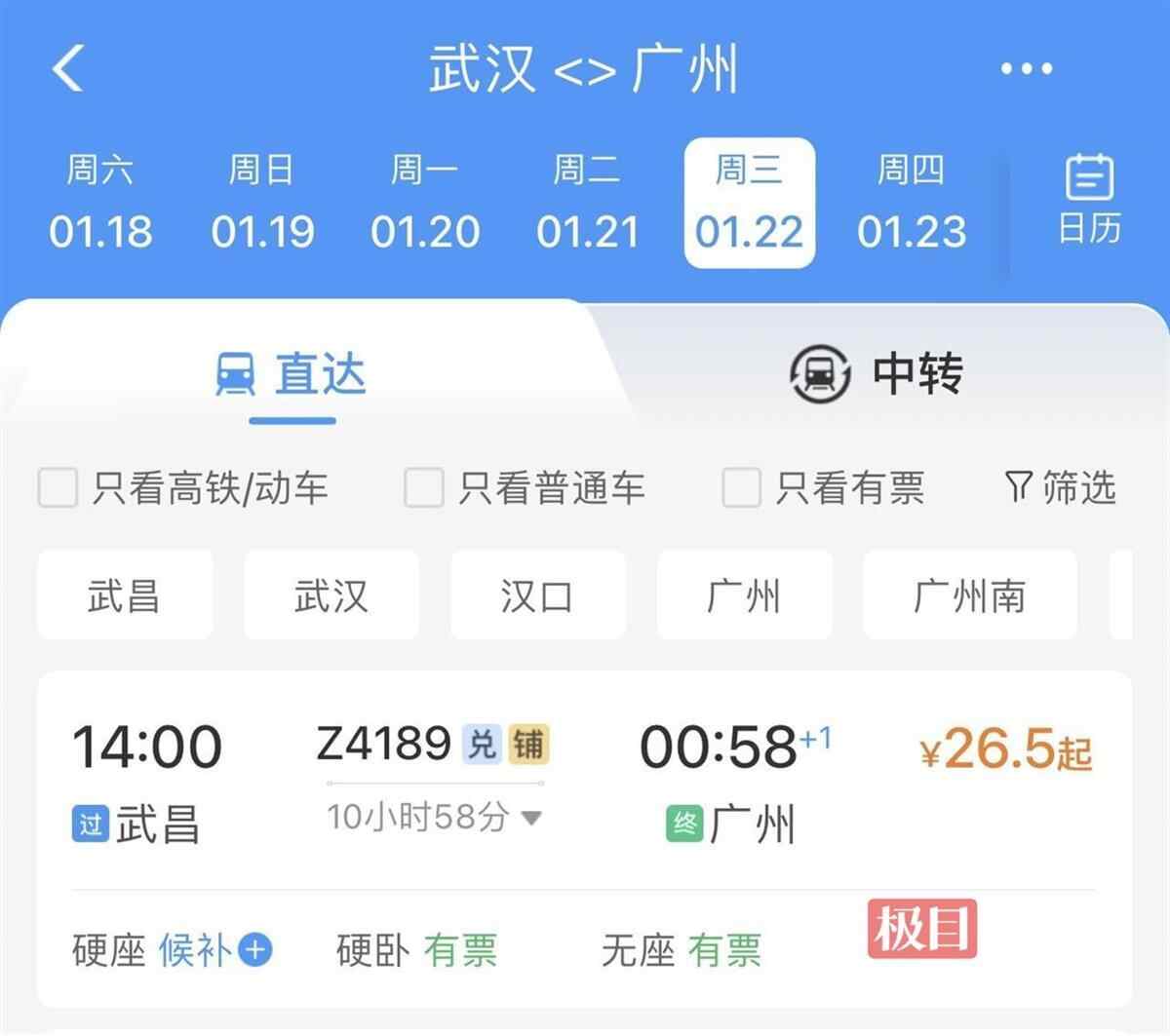
Task: Filter by 汉口 station chip
Action: pyautogui.click(x=537, y=595)
